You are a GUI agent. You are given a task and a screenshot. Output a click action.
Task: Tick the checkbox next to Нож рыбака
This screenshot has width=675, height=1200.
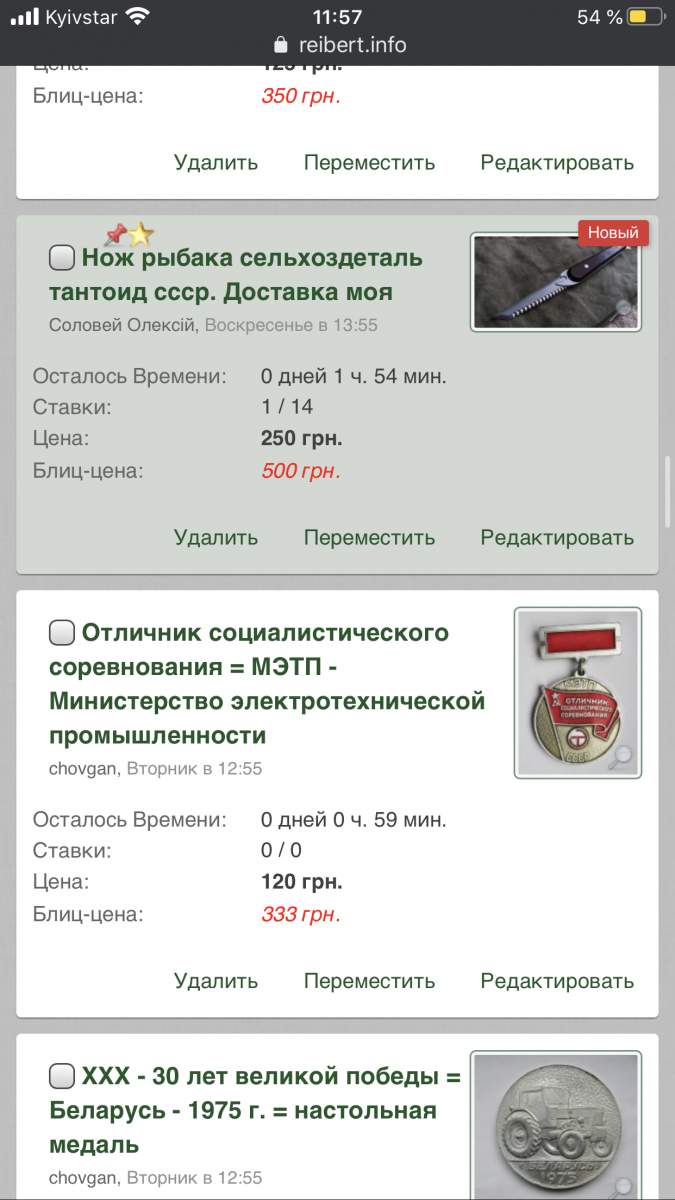(62, 258)
